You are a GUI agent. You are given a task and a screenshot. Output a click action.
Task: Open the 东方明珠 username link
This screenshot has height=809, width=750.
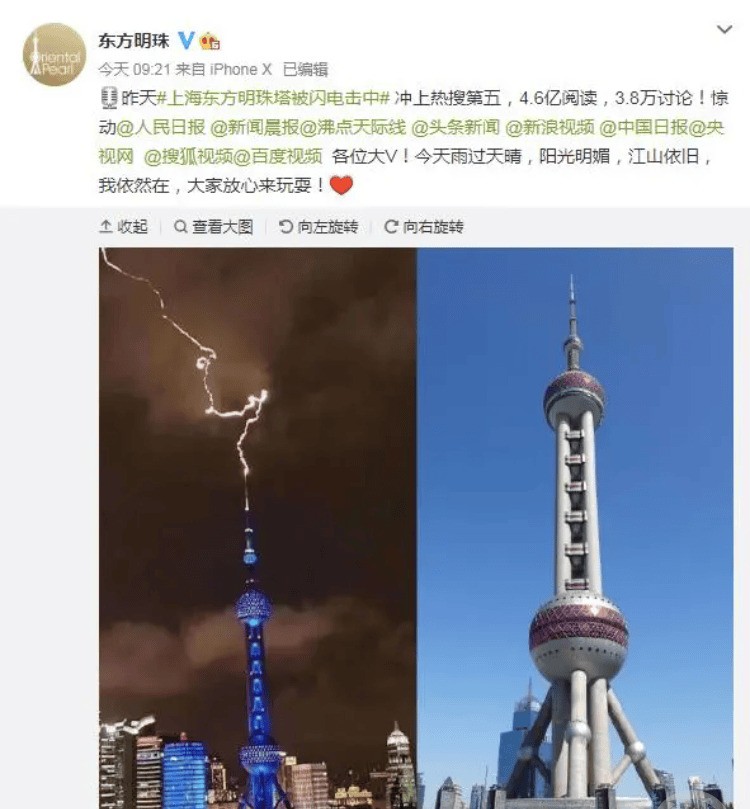click(134, 40)
